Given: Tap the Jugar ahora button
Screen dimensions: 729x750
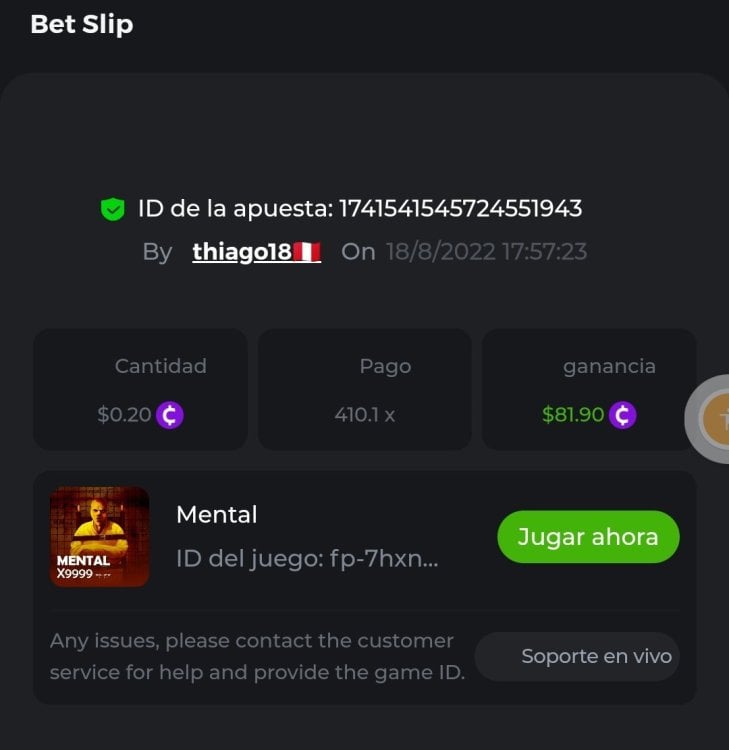Looking at the screenshot, I should click(x=588, y=537).
